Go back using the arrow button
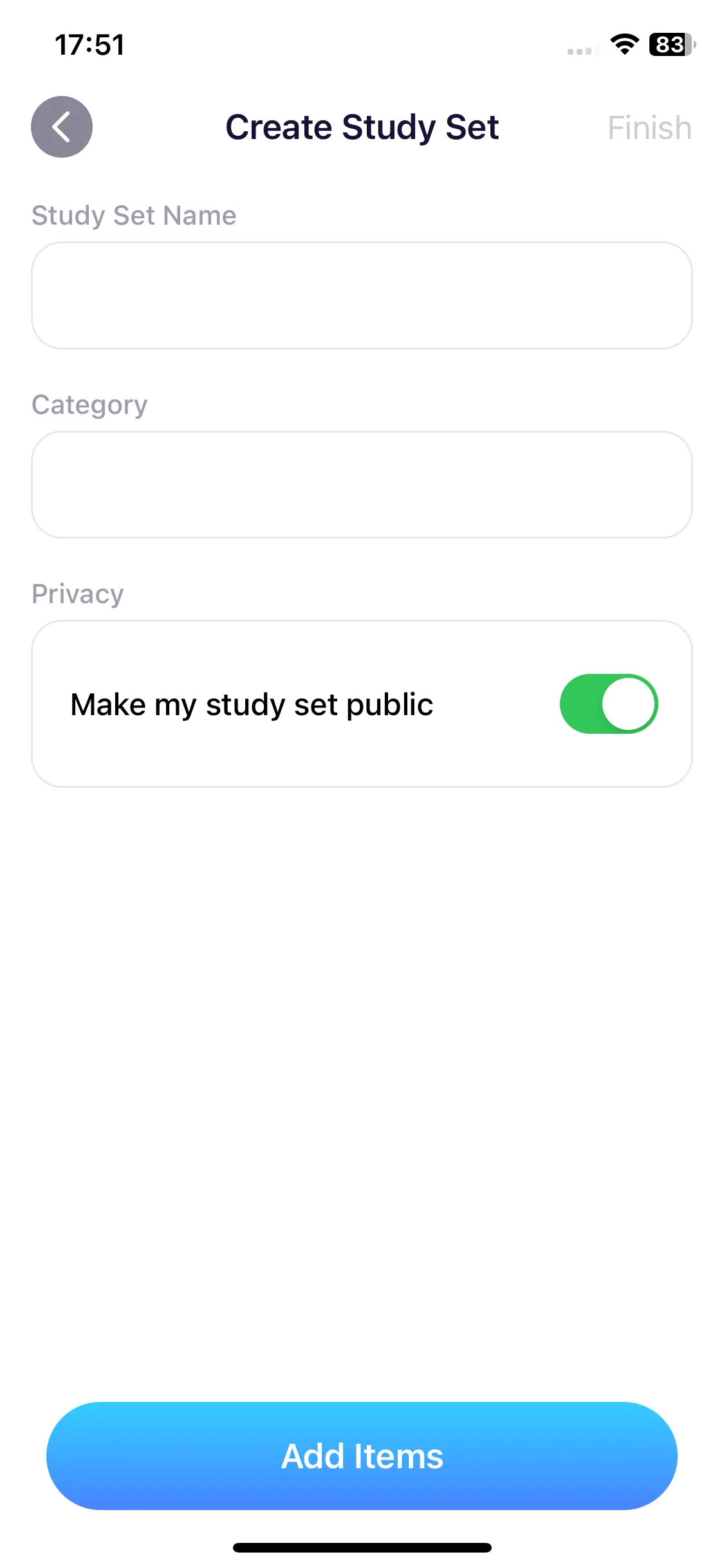 62,127
